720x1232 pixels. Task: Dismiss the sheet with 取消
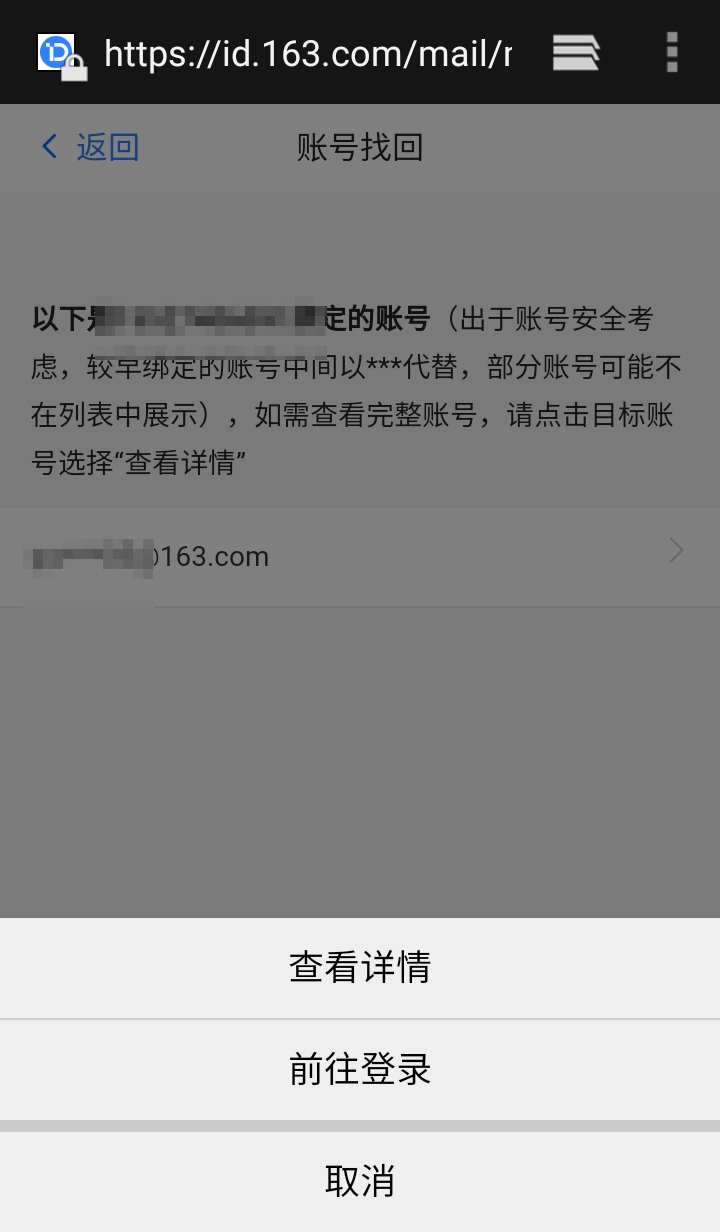click(x=360, y=1181)
